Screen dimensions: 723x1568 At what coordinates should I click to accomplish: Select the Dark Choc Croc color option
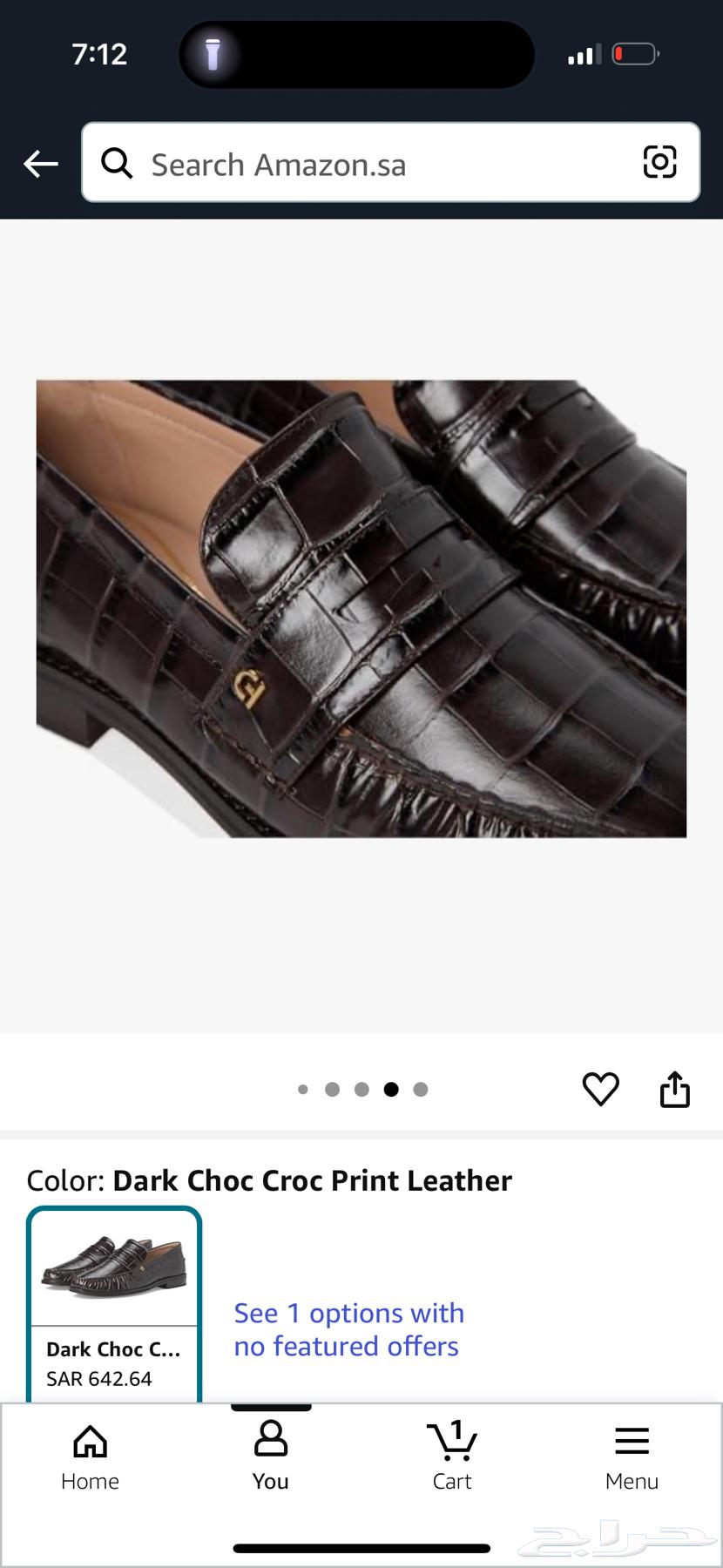coord(114,1302)
